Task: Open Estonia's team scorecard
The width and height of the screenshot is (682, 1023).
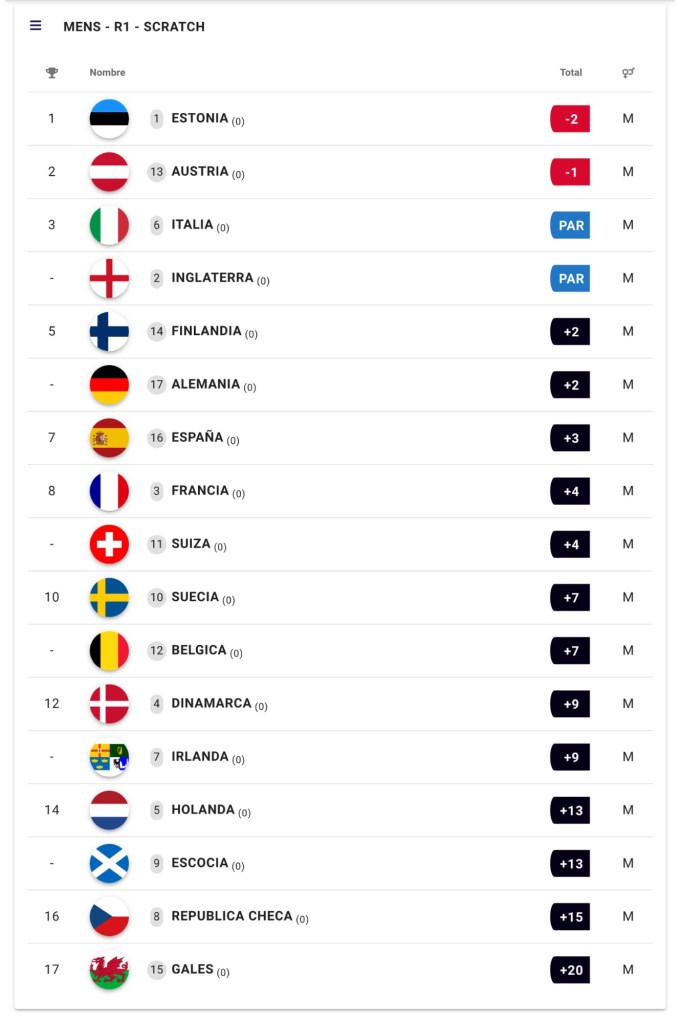Action: tap(200, 118)
